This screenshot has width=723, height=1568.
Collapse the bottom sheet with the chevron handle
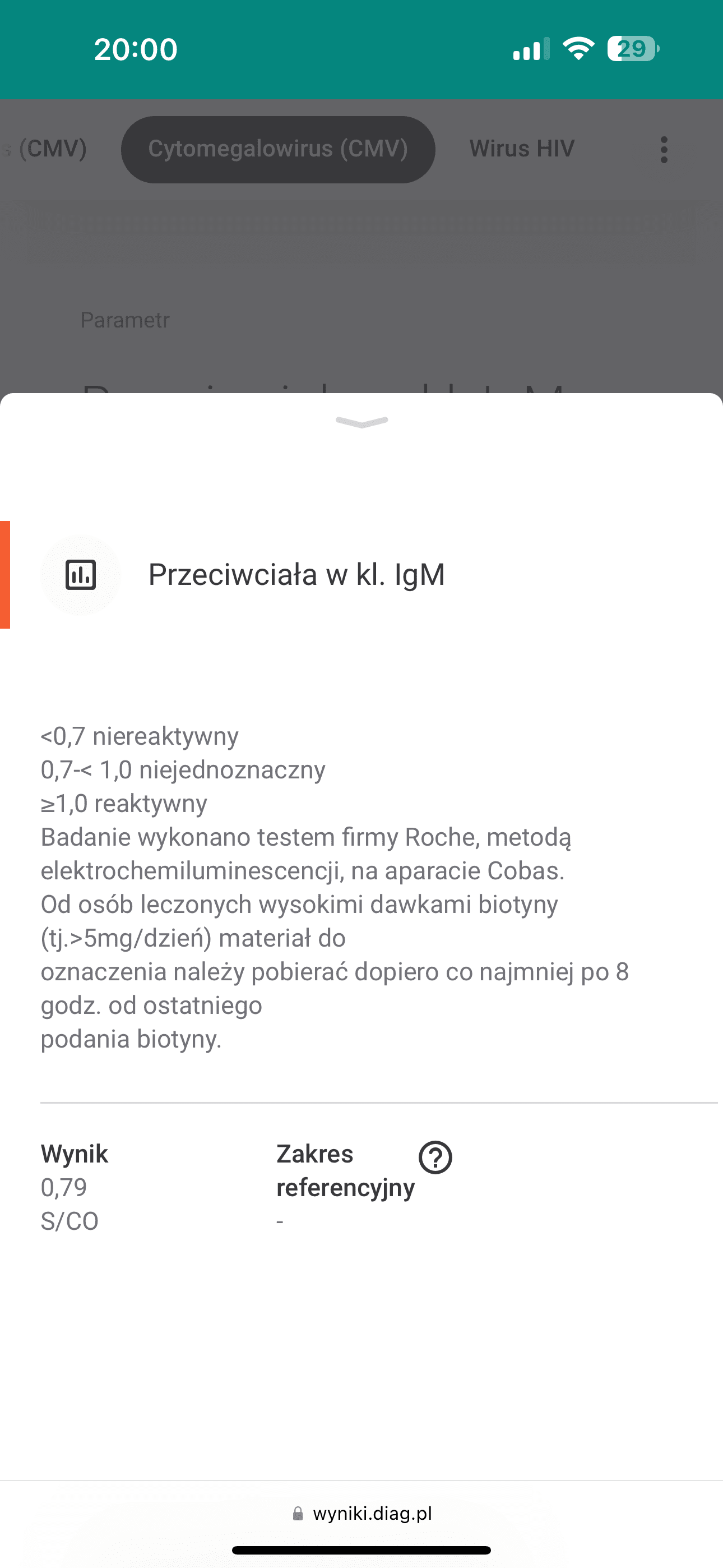point(361,422)
